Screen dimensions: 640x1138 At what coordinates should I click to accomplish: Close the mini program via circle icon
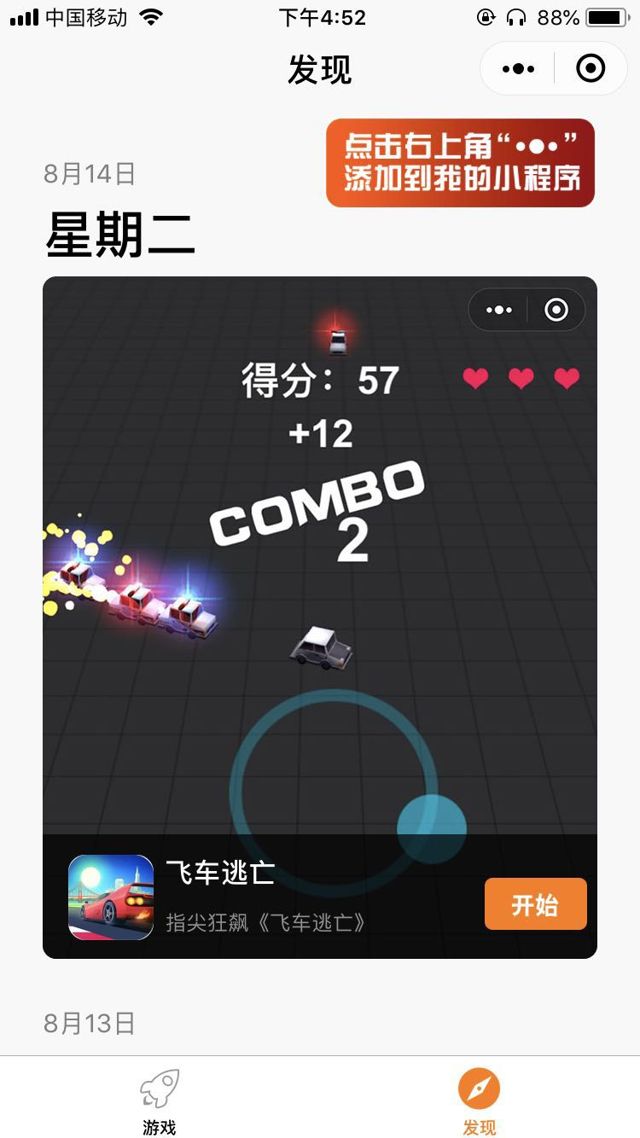click(591, 69)
